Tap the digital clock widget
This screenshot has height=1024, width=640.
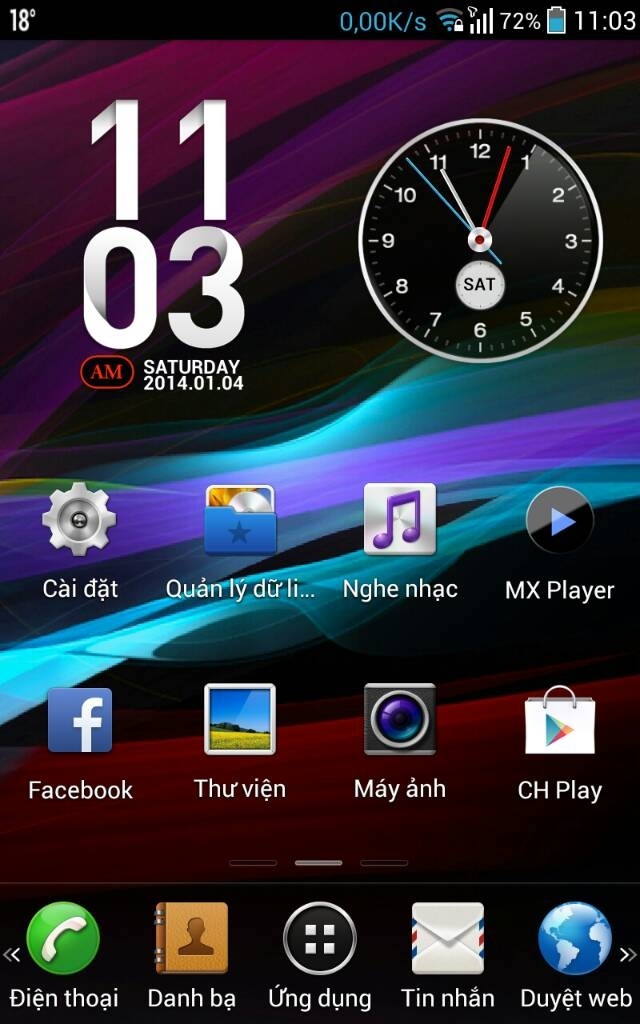click(x=163, y=245)
